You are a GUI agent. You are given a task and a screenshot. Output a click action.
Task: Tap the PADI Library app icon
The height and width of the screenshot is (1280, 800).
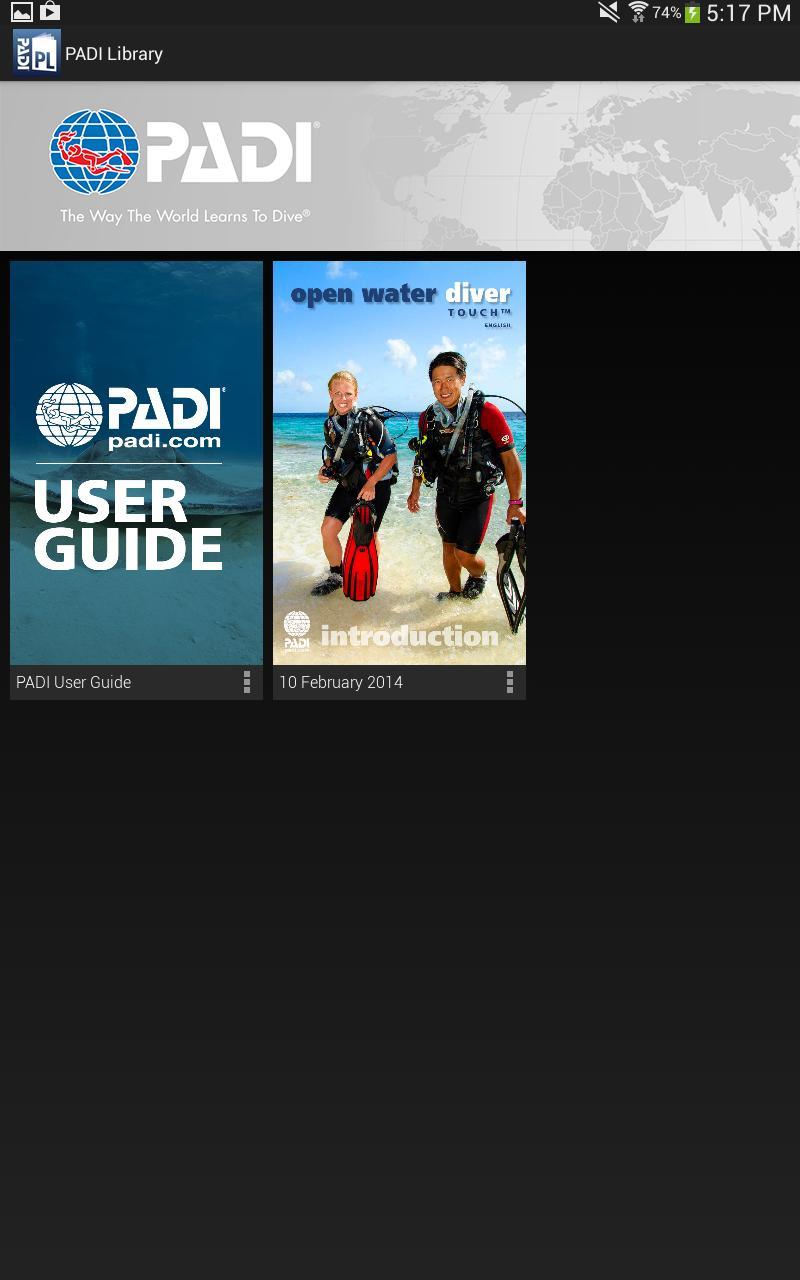coord(36,53)
